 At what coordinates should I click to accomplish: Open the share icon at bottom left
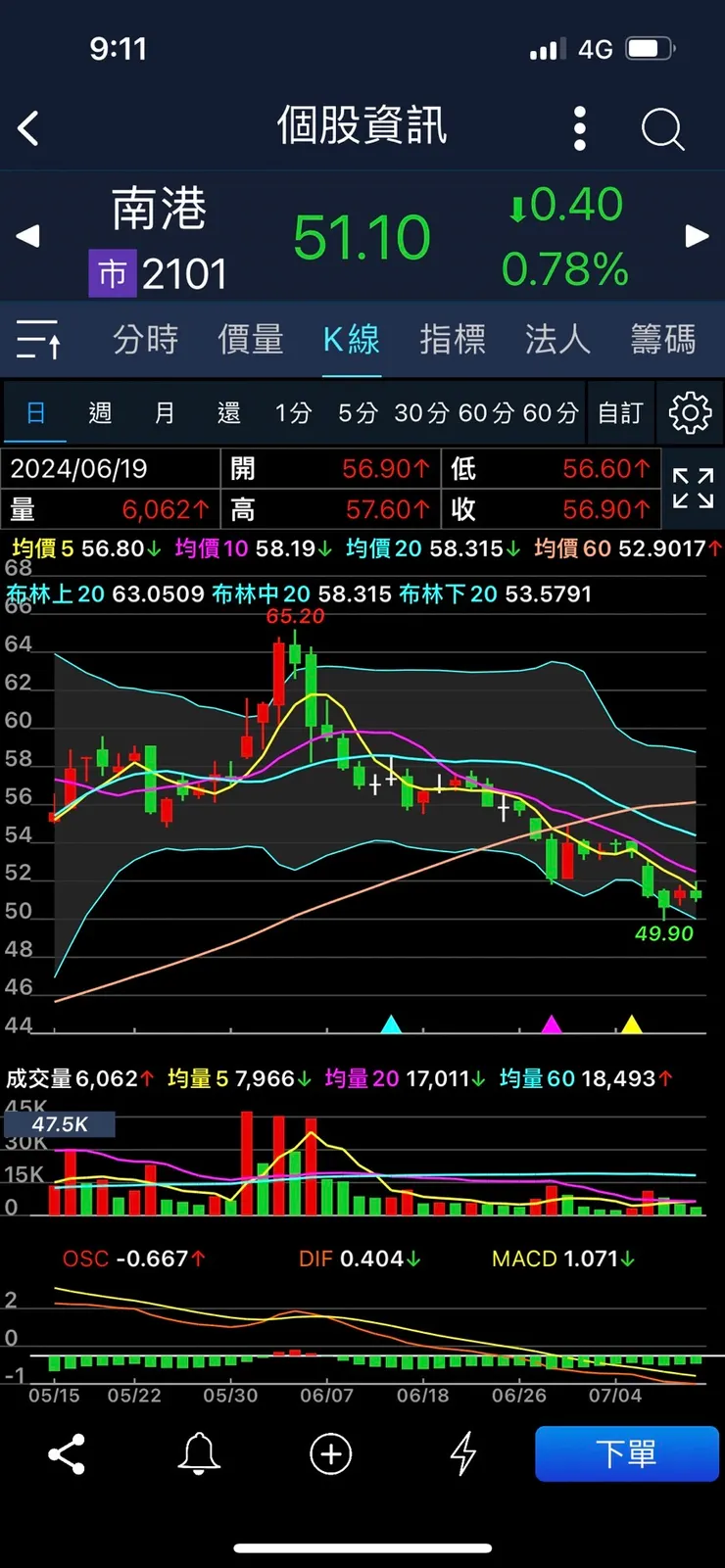[65, 1455]
